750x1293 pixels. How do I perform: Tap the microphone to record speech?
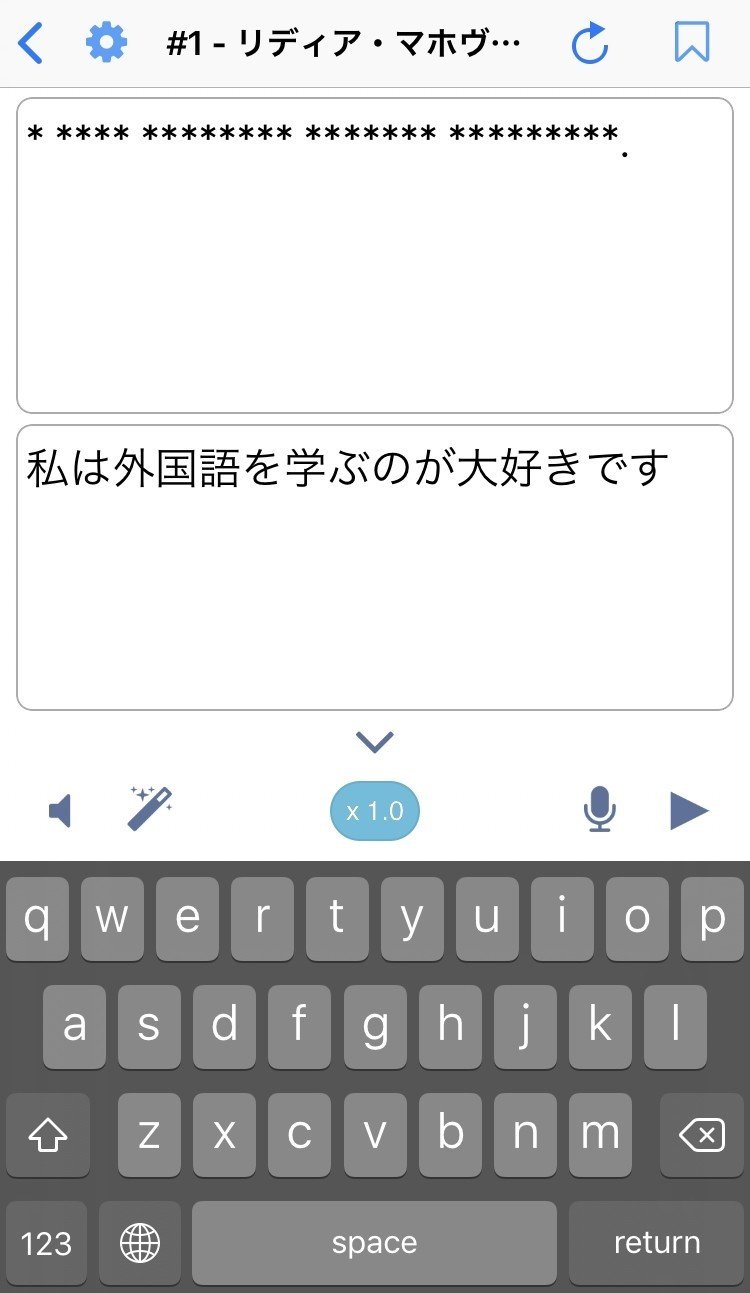pyautogui.click(x=599, y=810)
